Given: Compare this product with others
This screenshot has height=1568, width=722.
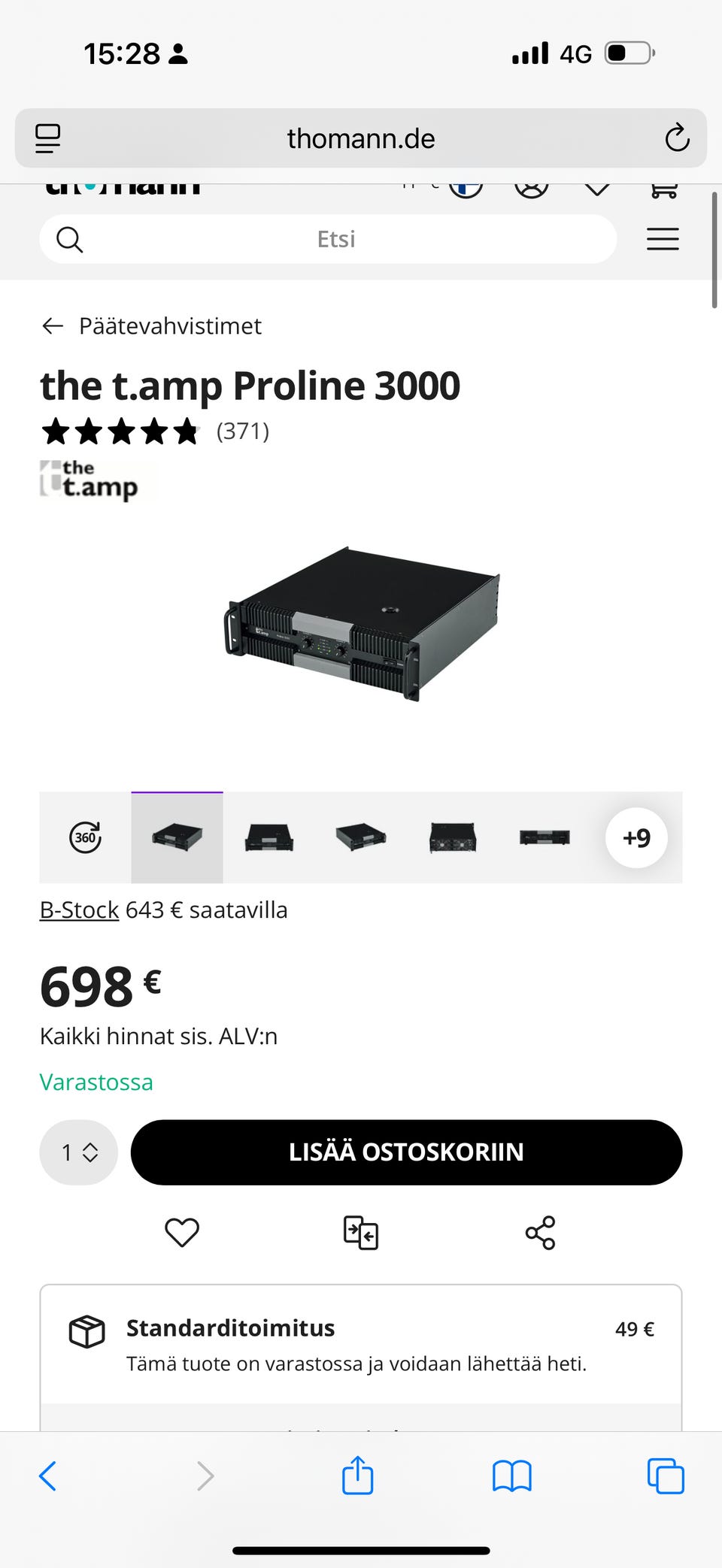Looking at the screenshot, I should click(x=361, y=1233).
